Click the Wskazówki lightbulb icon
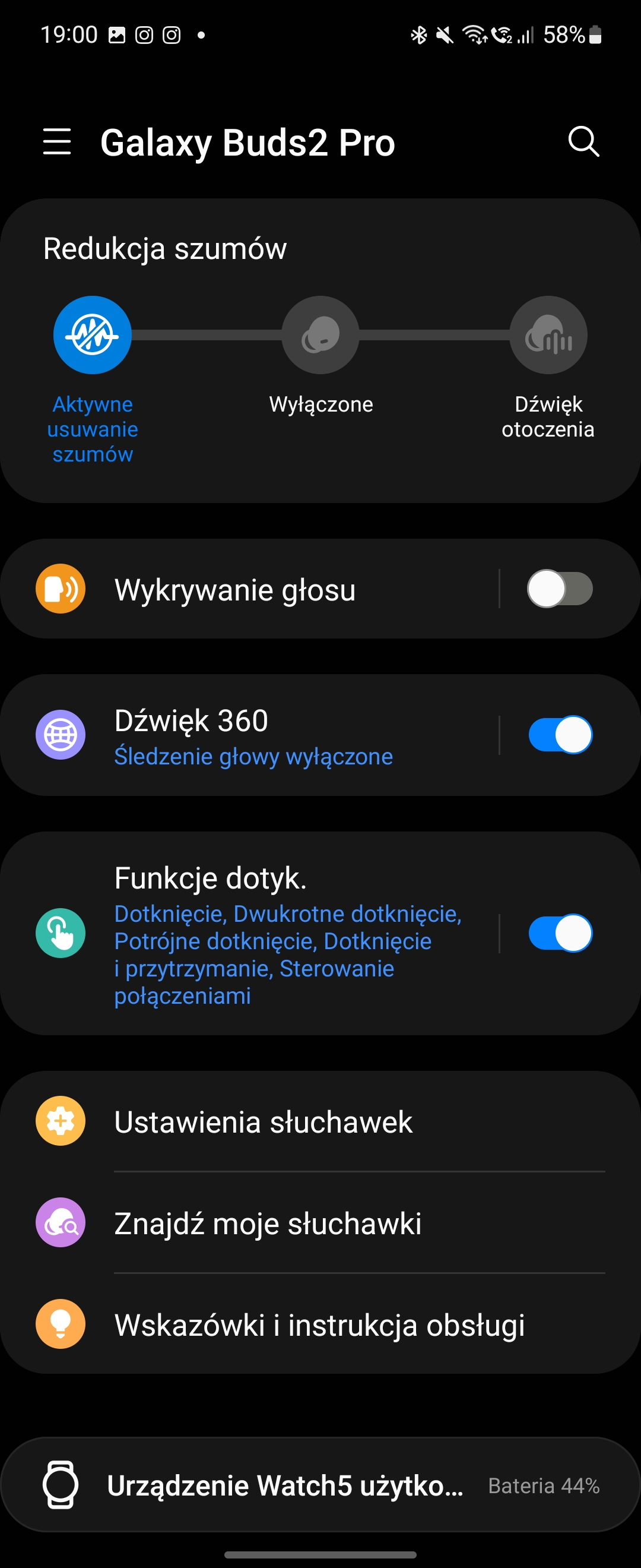The width and height of the screenshot is (641, 1568). [x=61, y=1324]
